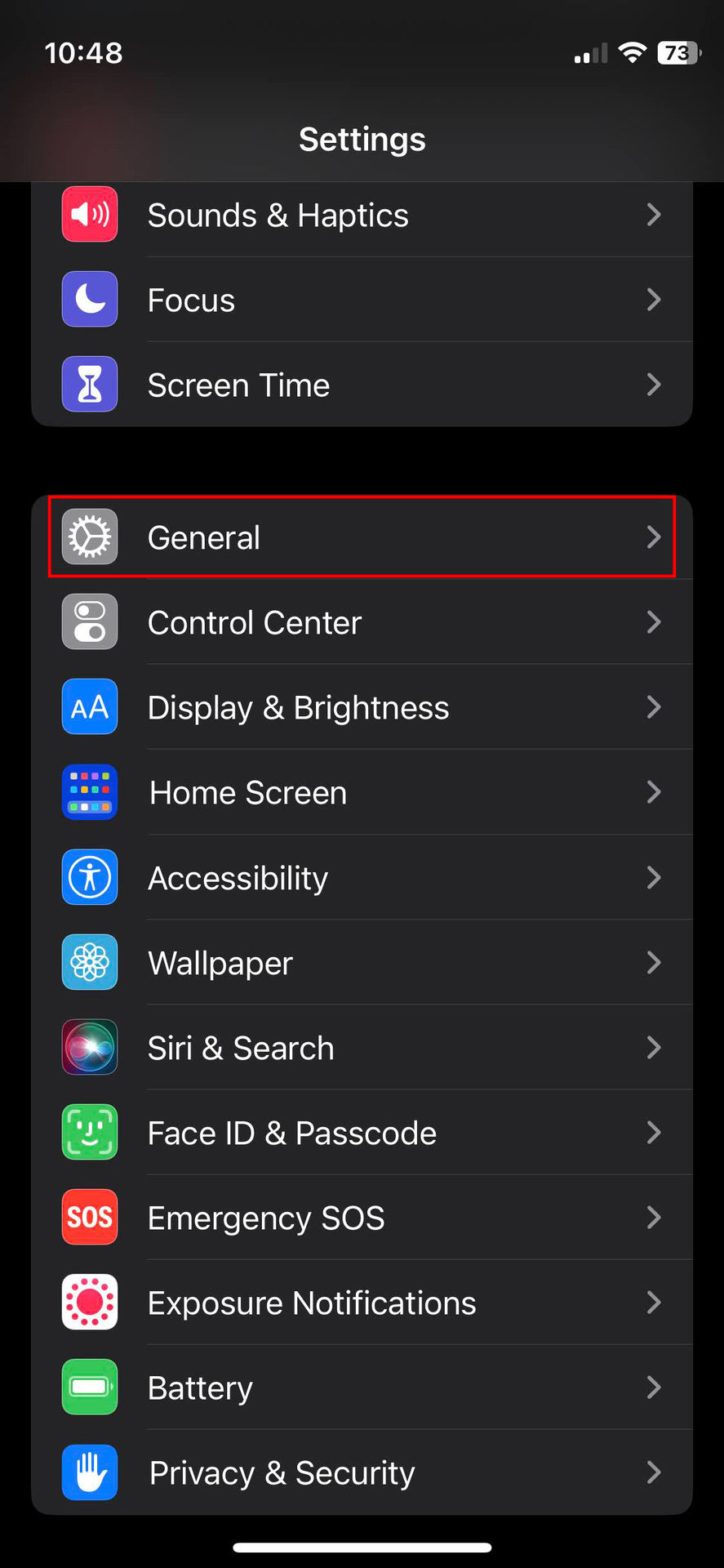This screenshot has width=724, height=1568.
Task: Open Wallpaper settings
Action: click(x=362, y=963)
